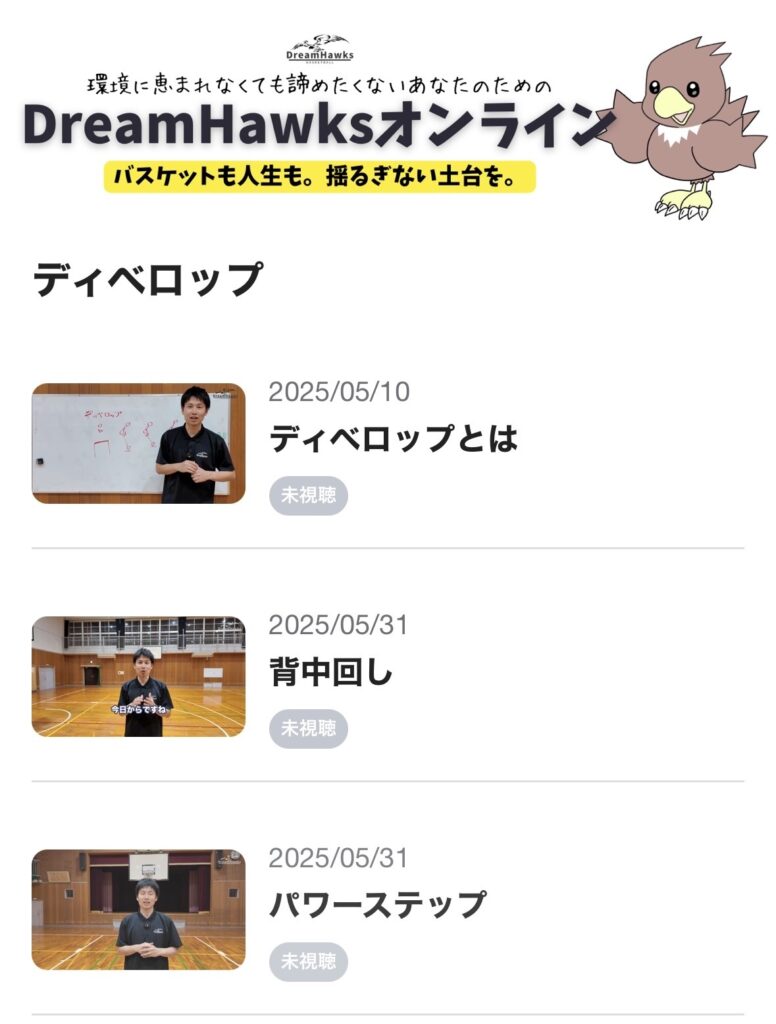Open the パワーステップ video lesson
776x1024 pixels.
[x=377, y=905]
